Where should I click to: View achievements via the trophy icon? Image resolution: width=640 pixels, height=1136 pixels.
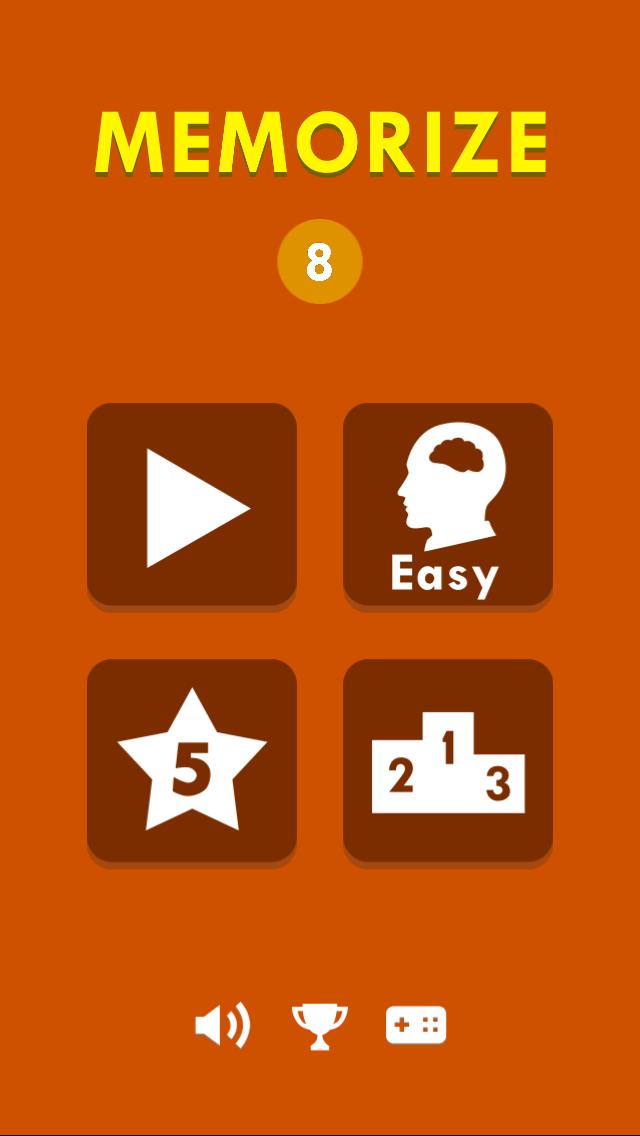[x=319, y=1026]
